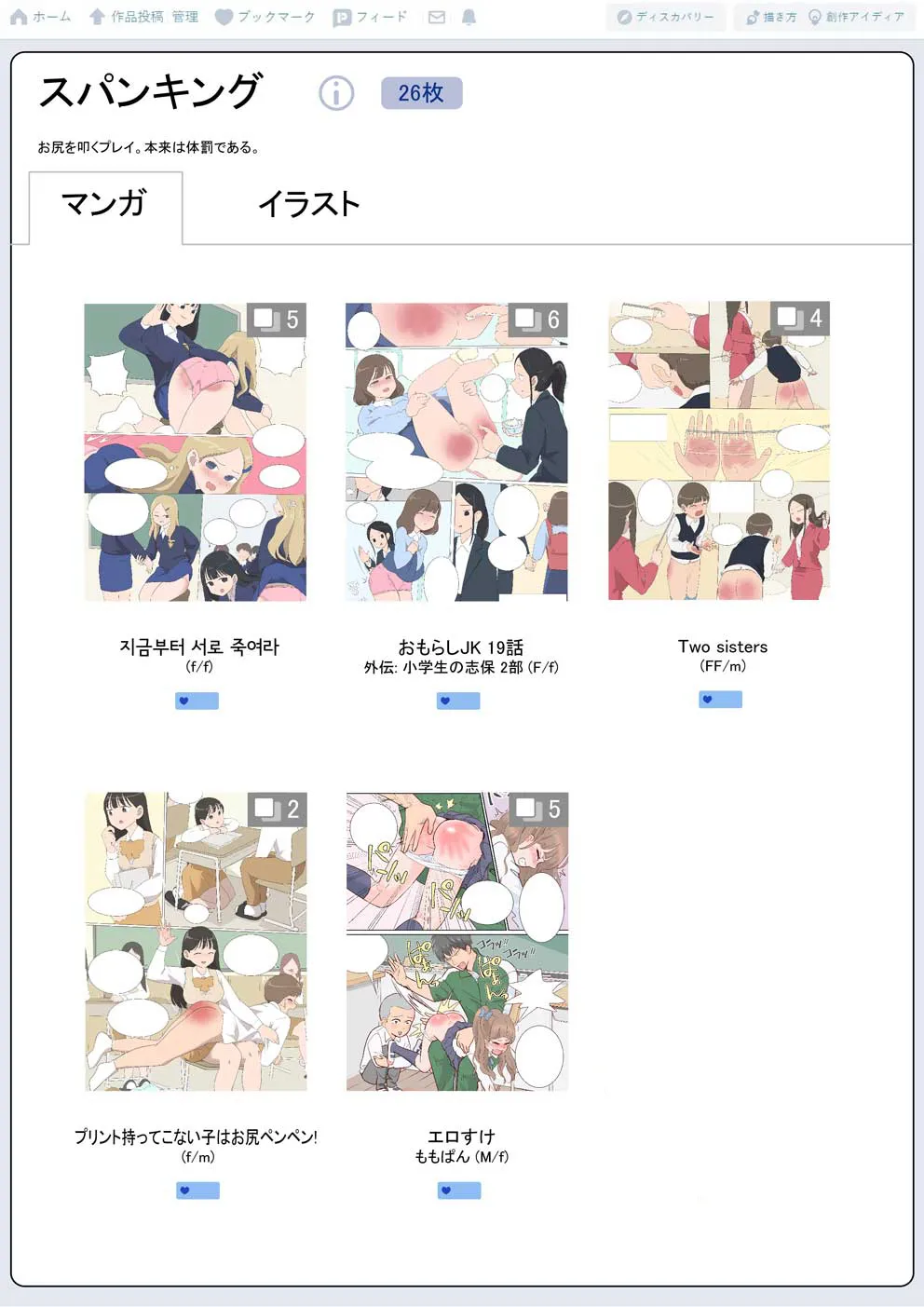Viewport: 924px width, 1307px height.
Task: Open the messages envelope icon
Action: (x=436, y=17)
